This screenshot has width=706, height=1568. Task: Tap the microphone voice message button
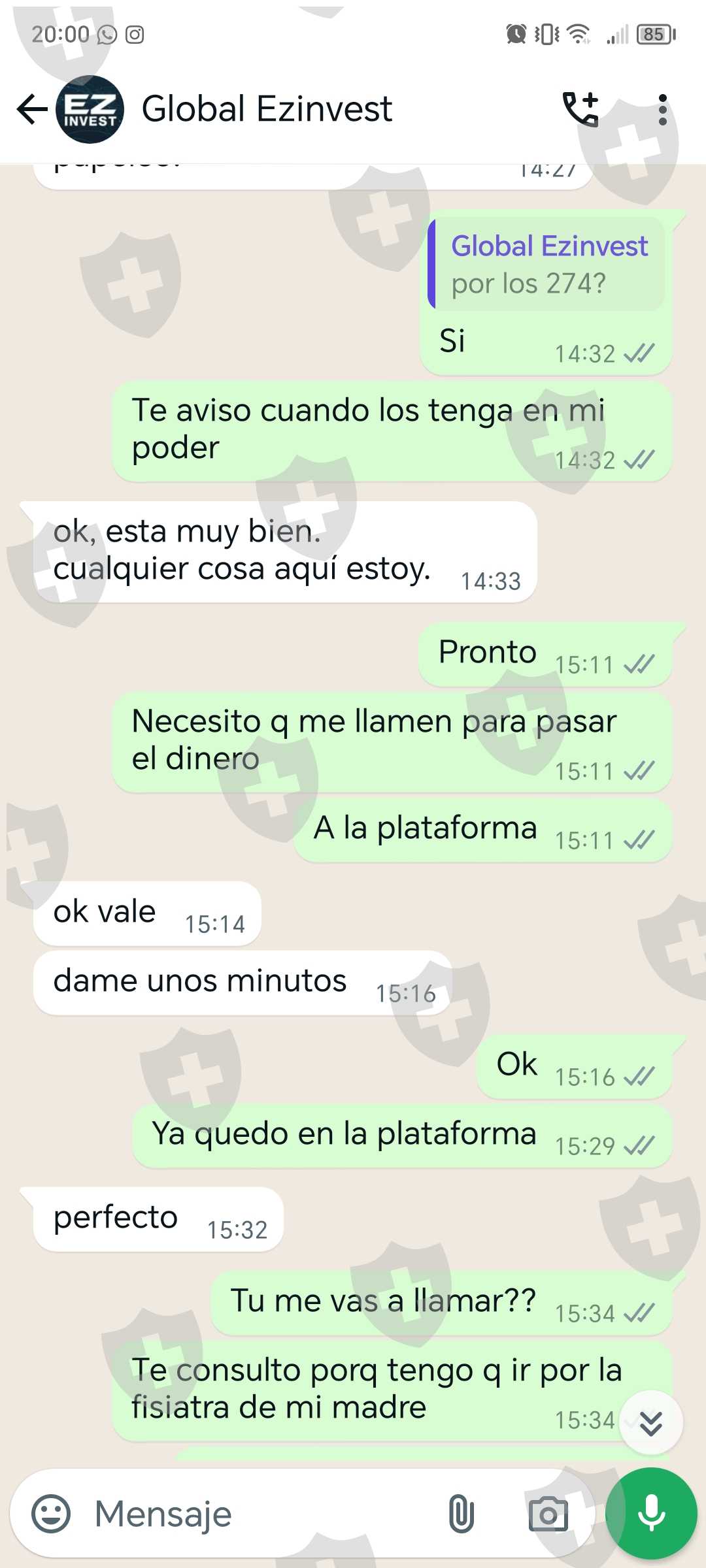[651, 1514]
